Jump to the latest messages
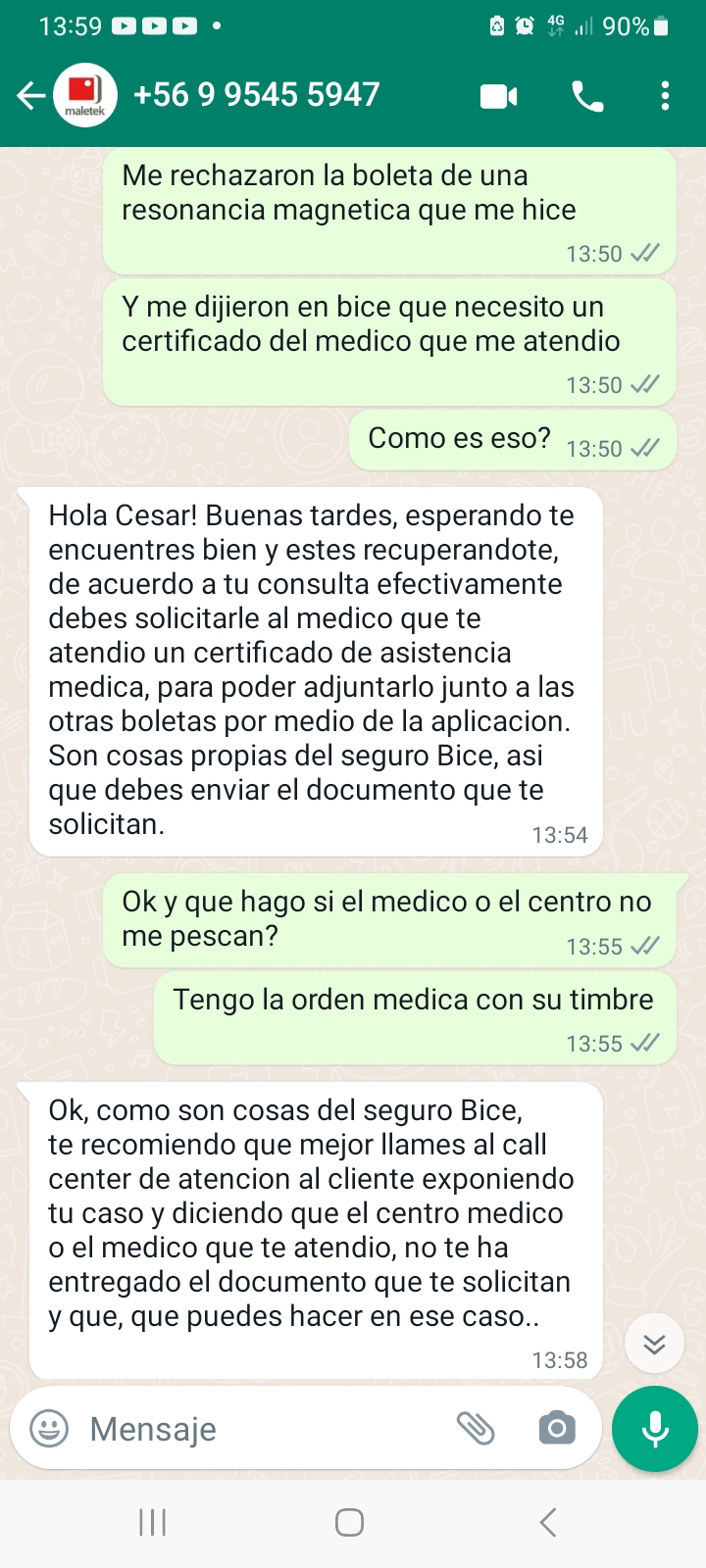The image size is (706, 1568). tap(654, 1343)
